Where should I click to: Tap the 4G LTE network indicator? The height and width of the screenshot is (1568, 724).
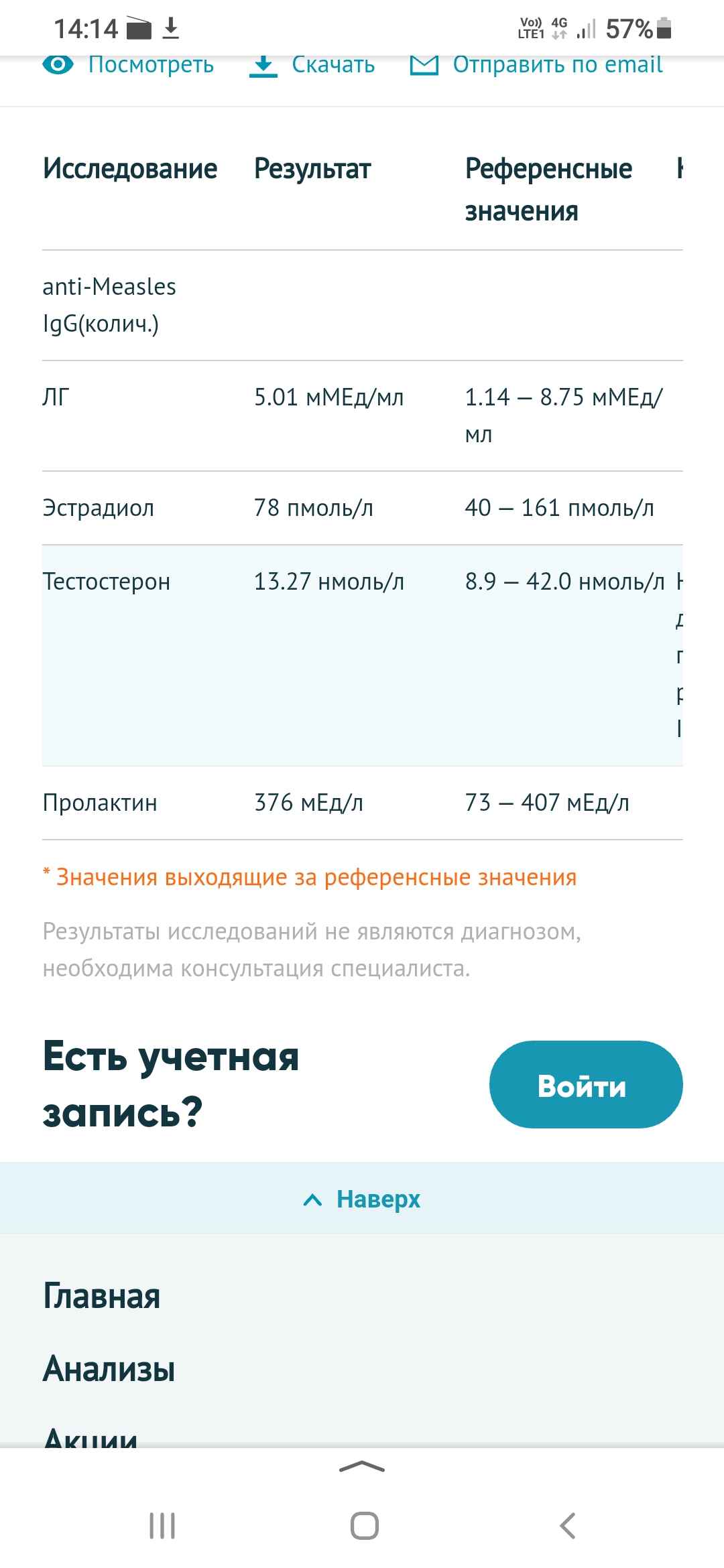click(558, 27)
